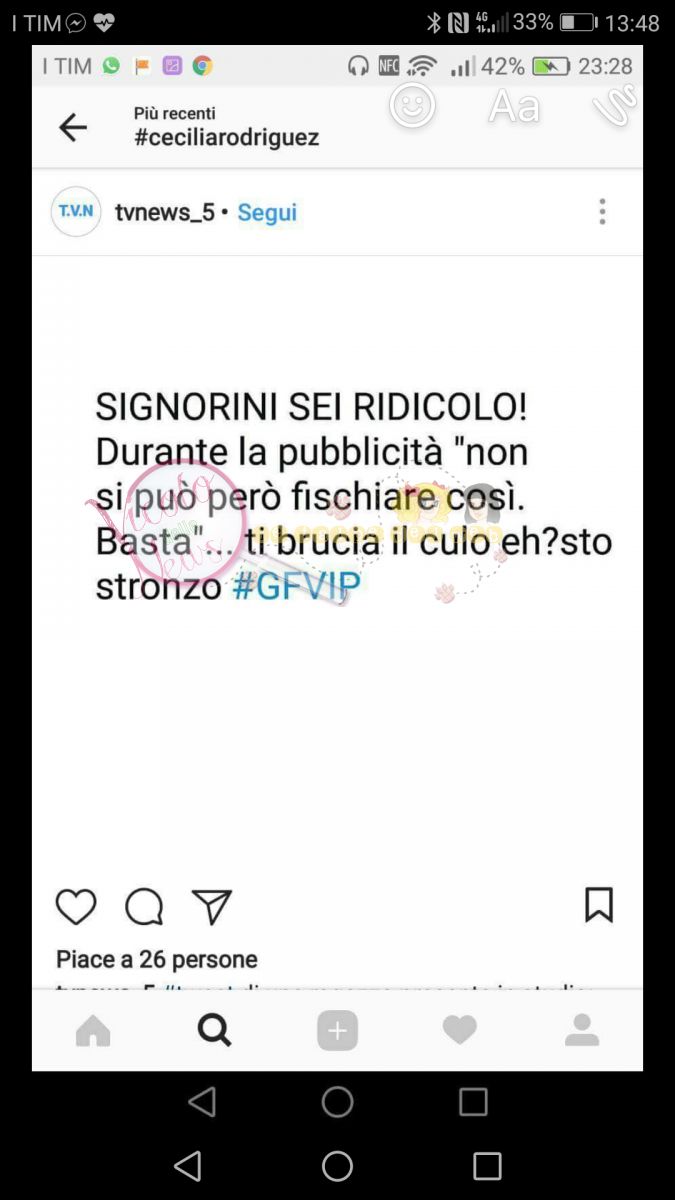Open the drawing pen tool
This screenshot has height=1200, width=675.
coord(614,105)
